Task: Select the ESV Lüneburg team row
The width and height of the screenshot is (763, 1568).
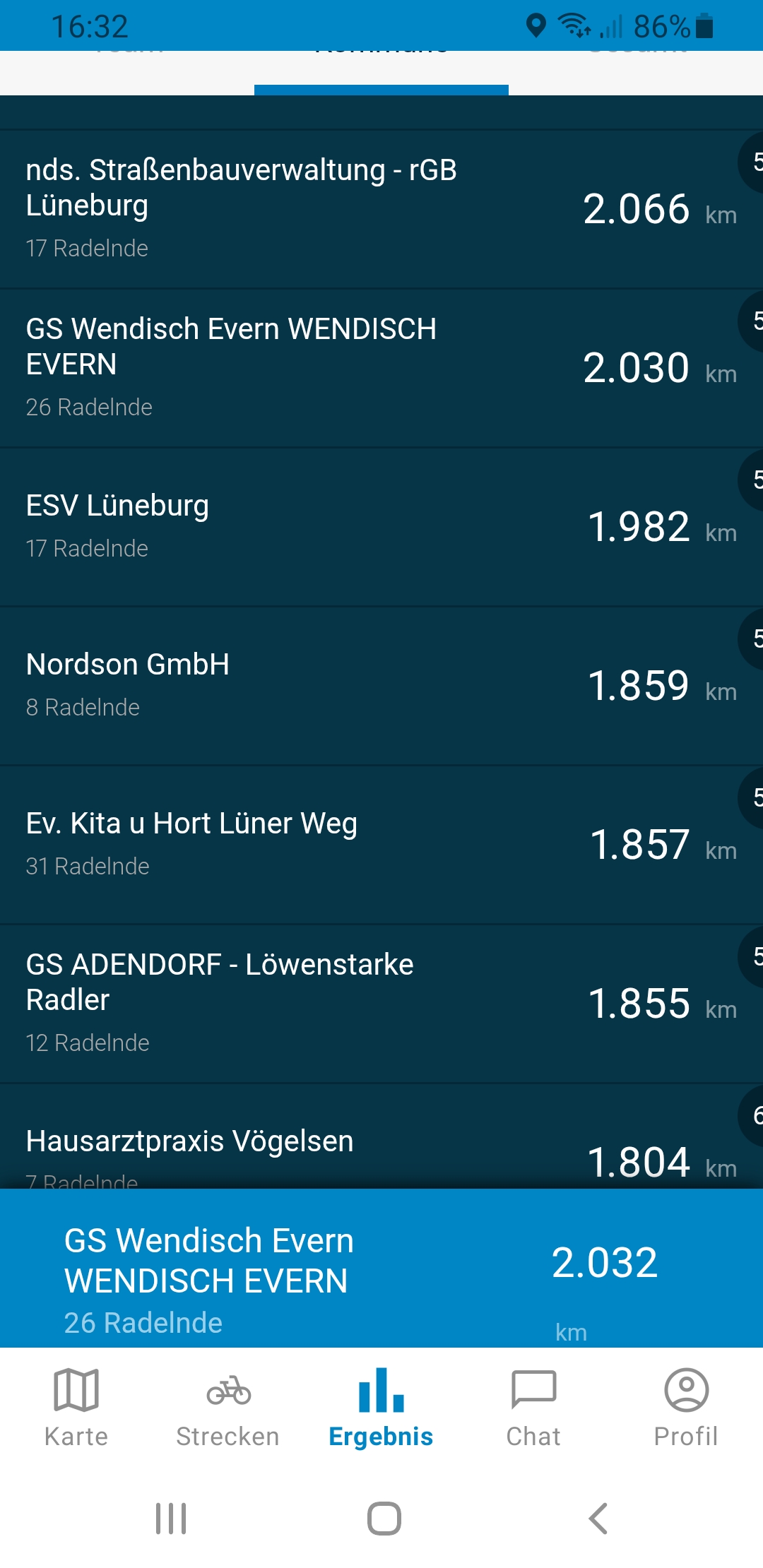Action: coord(381,527)
